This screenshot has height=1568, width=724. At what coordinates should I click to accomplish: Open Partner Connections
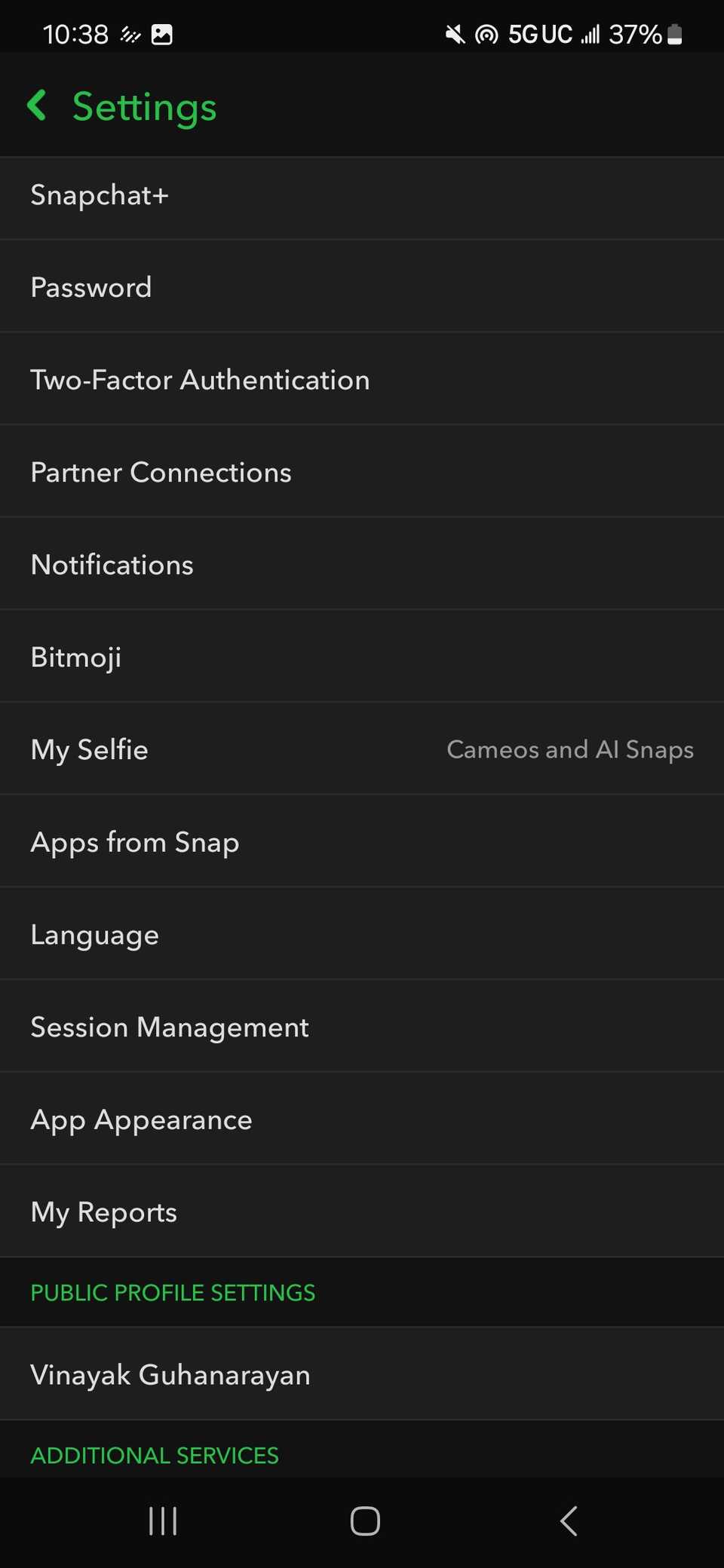(x=362, y=472)
